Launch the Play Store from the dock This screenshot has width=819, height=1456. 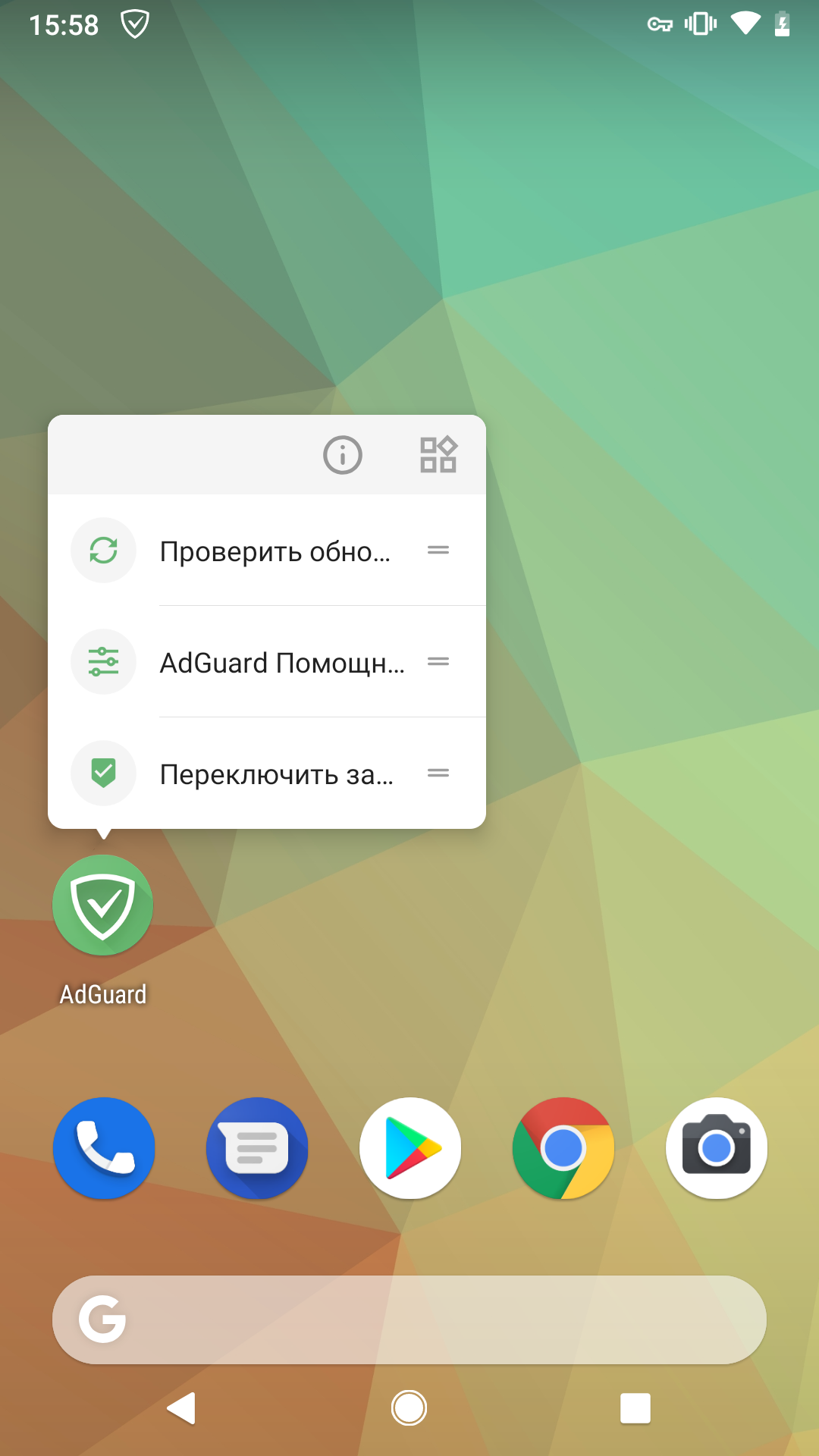tap(410, 1148)
